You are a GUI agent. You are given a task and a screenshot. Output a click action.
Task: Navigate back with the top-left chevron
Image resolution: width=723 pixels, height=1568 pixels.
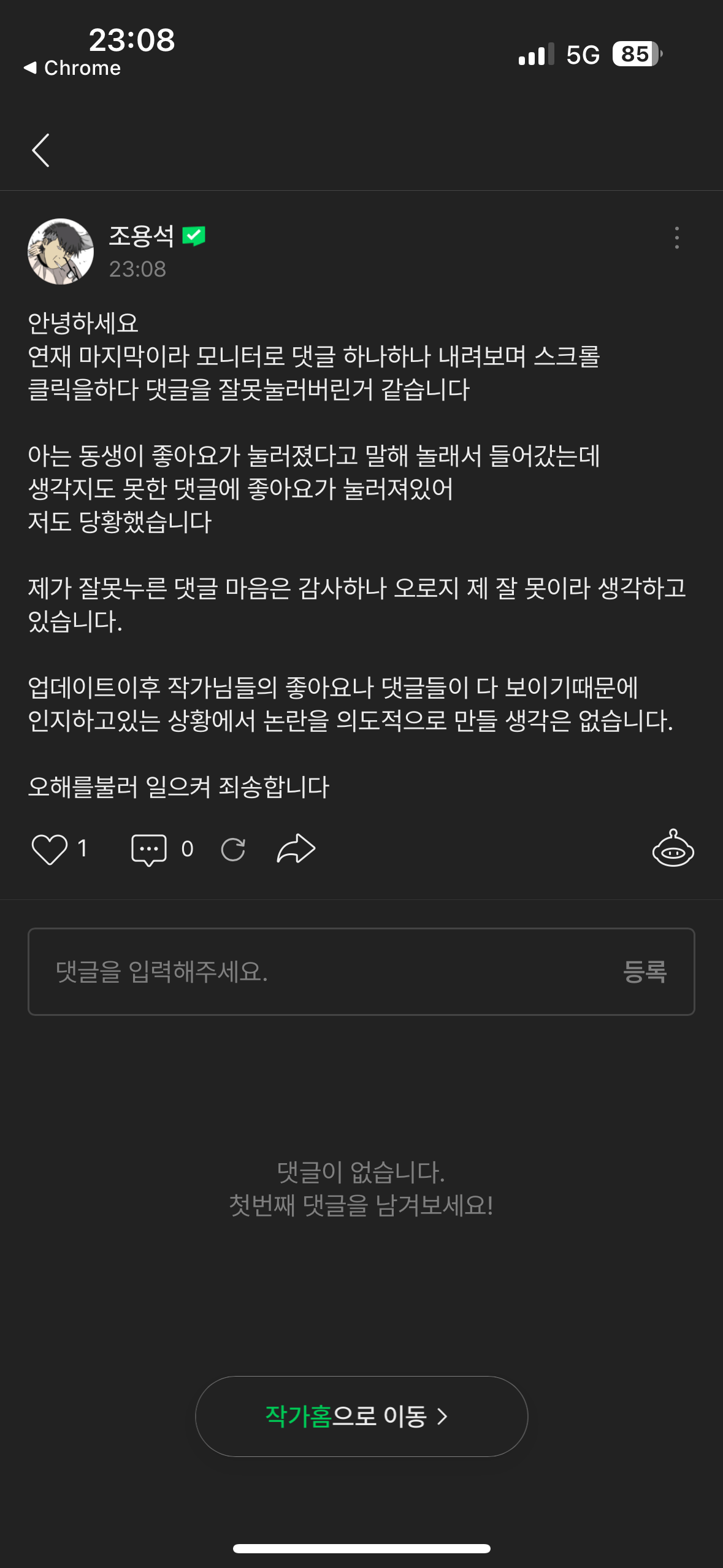coord(40,150)
